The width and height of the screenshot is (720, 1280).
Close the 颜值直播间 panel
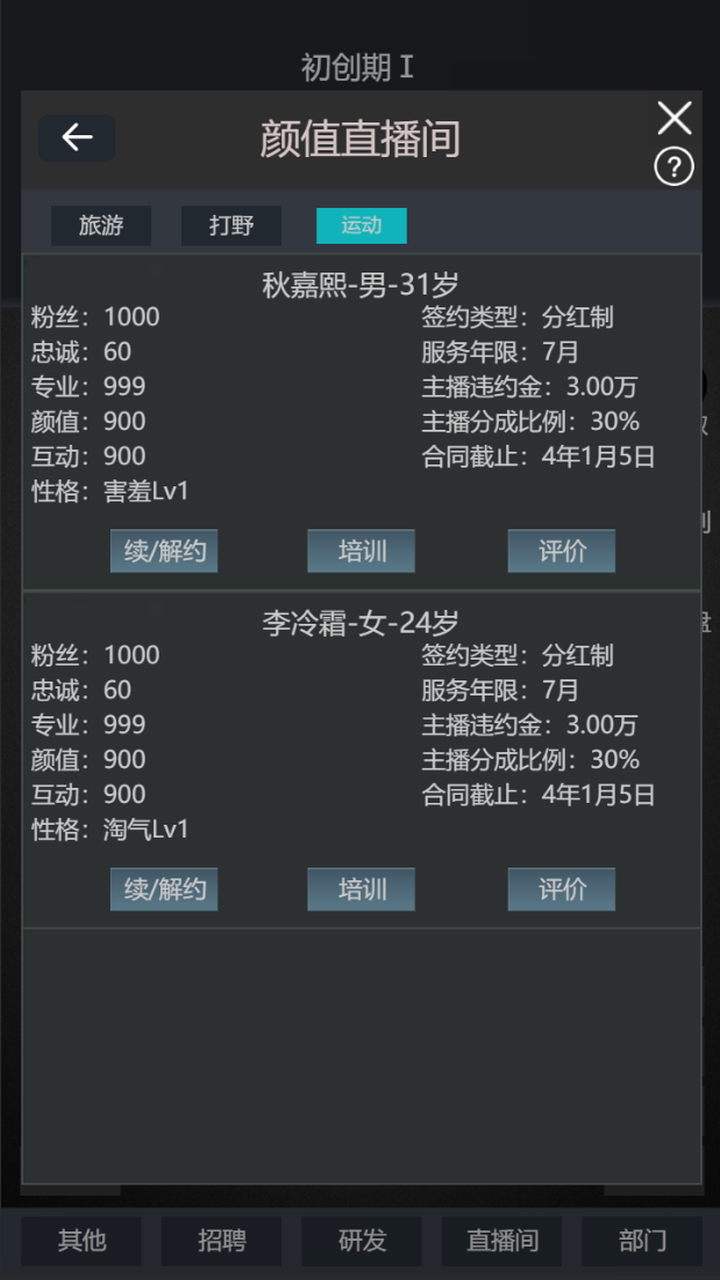pyautogui.click(x=674, y=118)
